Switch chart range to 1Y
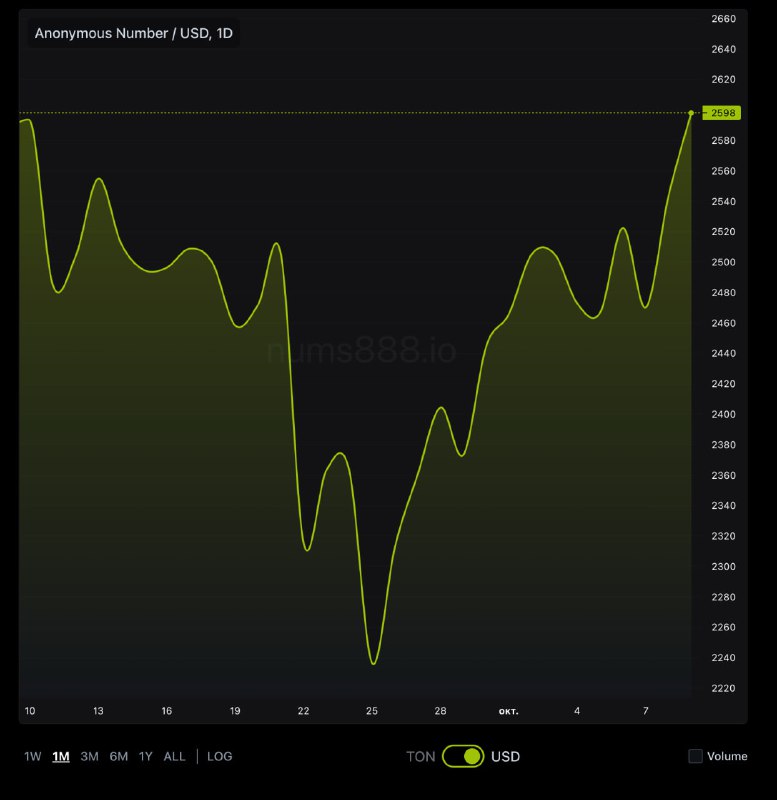Screen dimensions: 777x800 146,756
